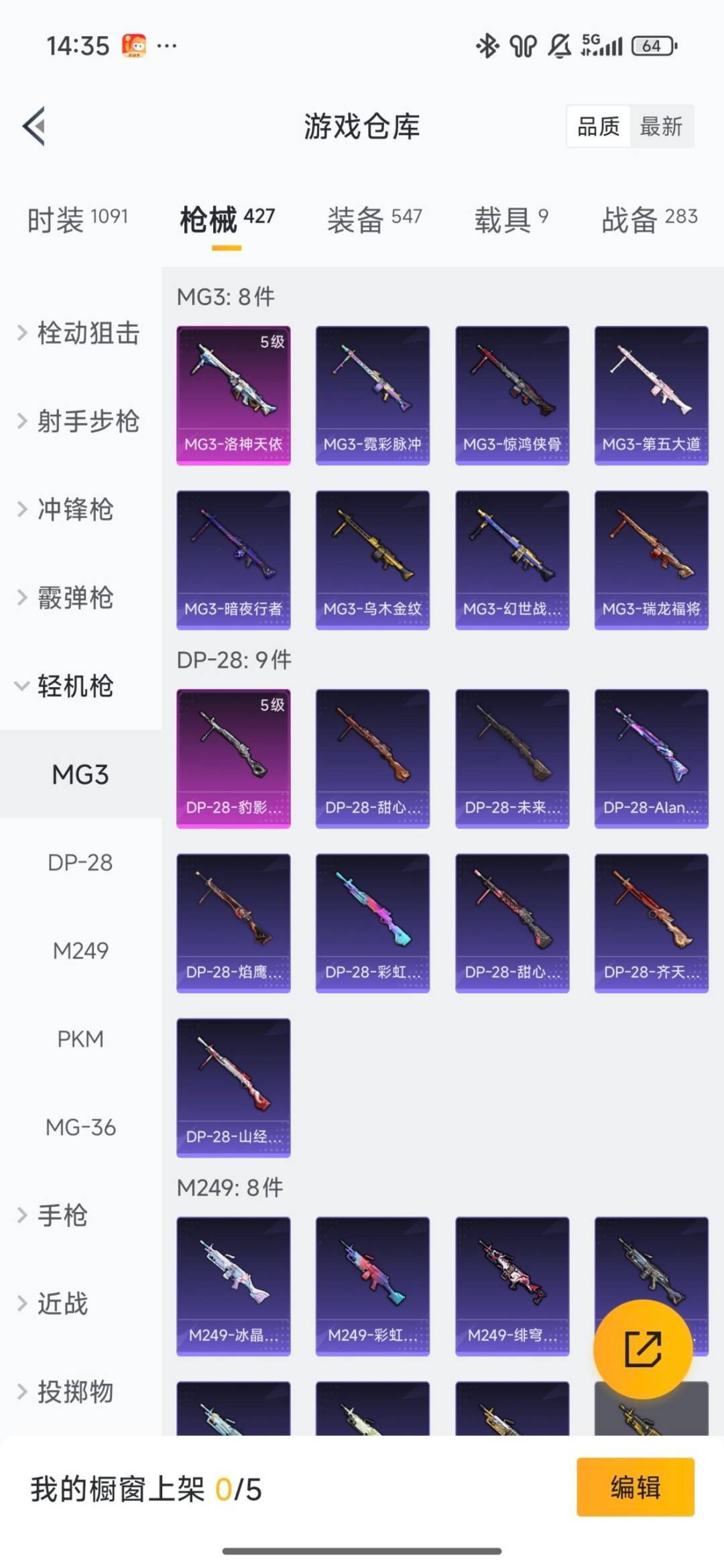Open the MG3-霓彩脉冲 skin
This screenshot has width=724, height=1568.
[x=372, y=394]
